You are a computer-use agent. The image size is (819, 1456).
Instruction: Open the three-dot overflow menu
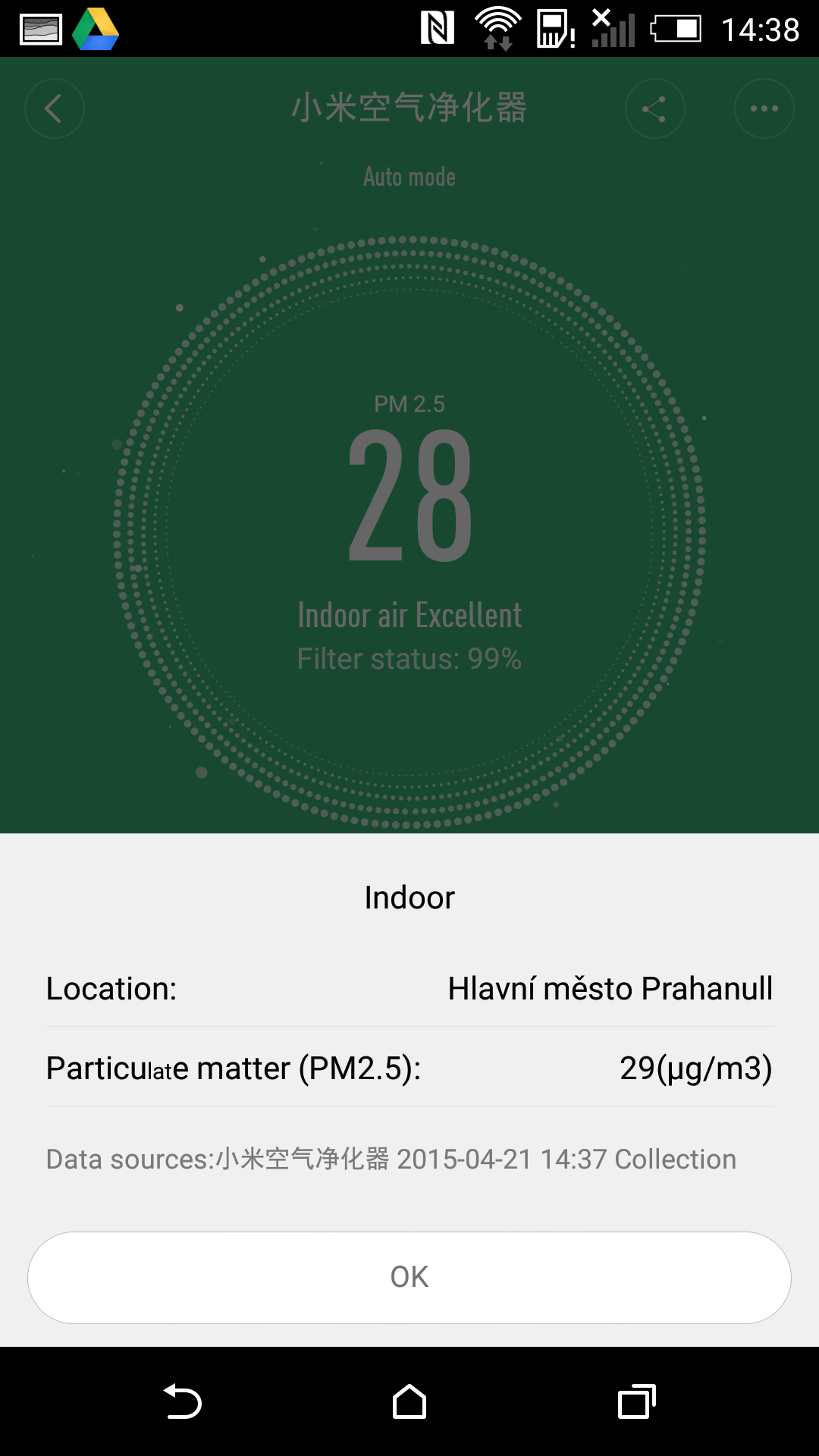pos(764,108)
